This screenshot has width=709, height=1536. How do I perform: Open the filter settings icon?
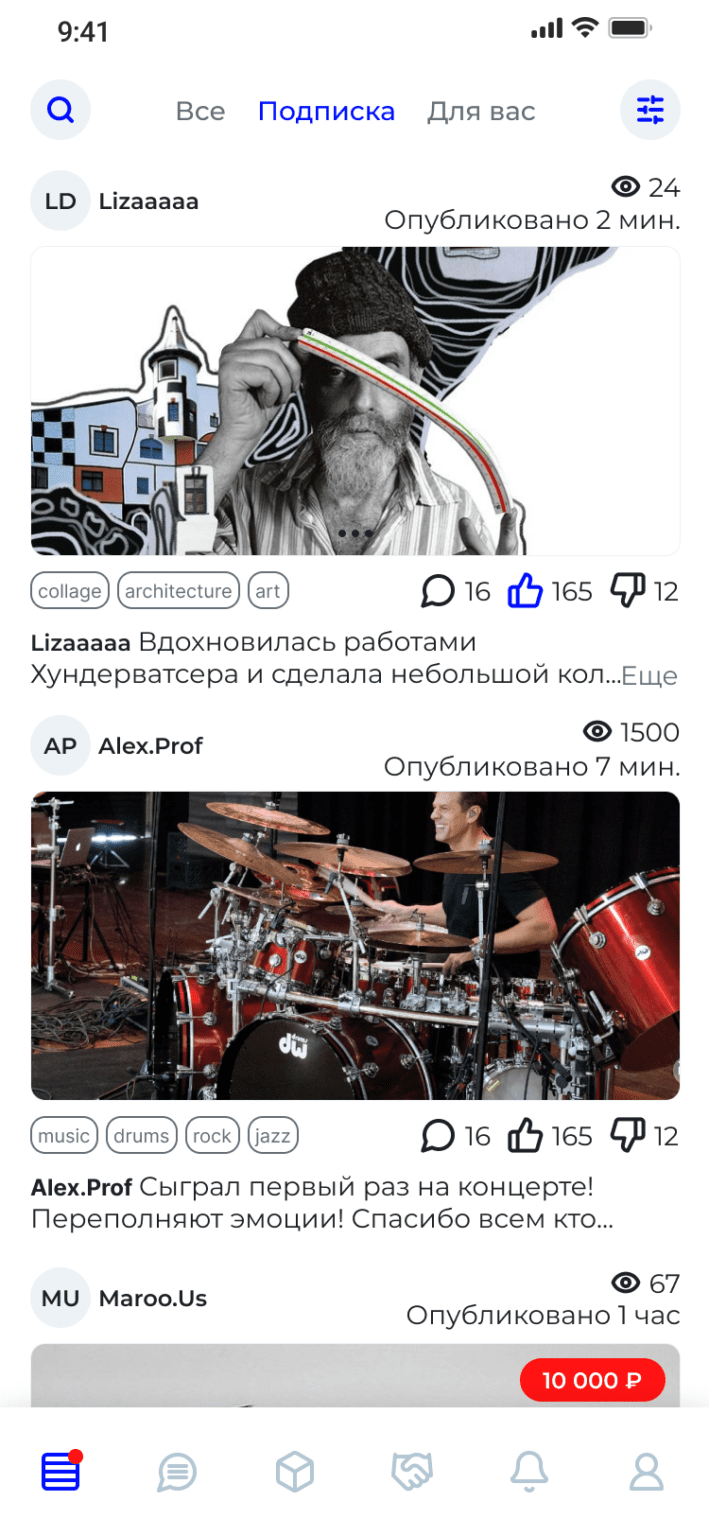(650, 109)
